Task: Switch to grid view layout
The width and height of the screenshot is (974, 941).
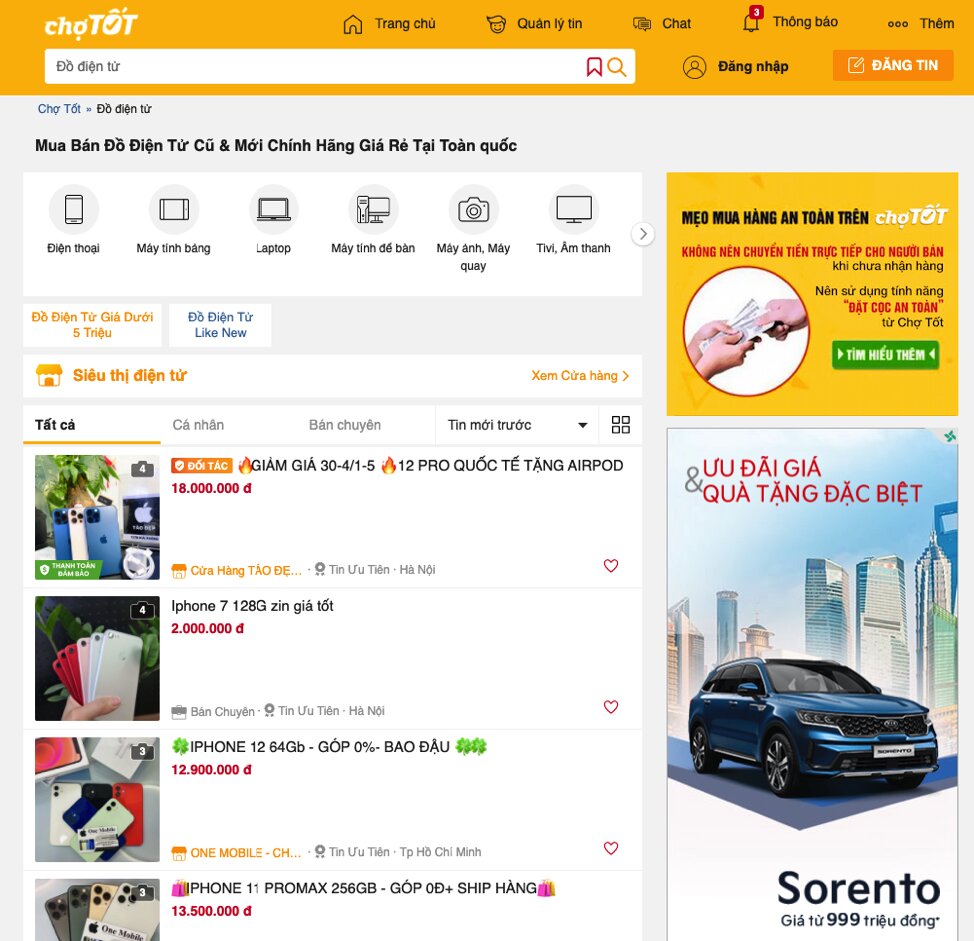Action: pyautogui.click(x=621, y=425)
